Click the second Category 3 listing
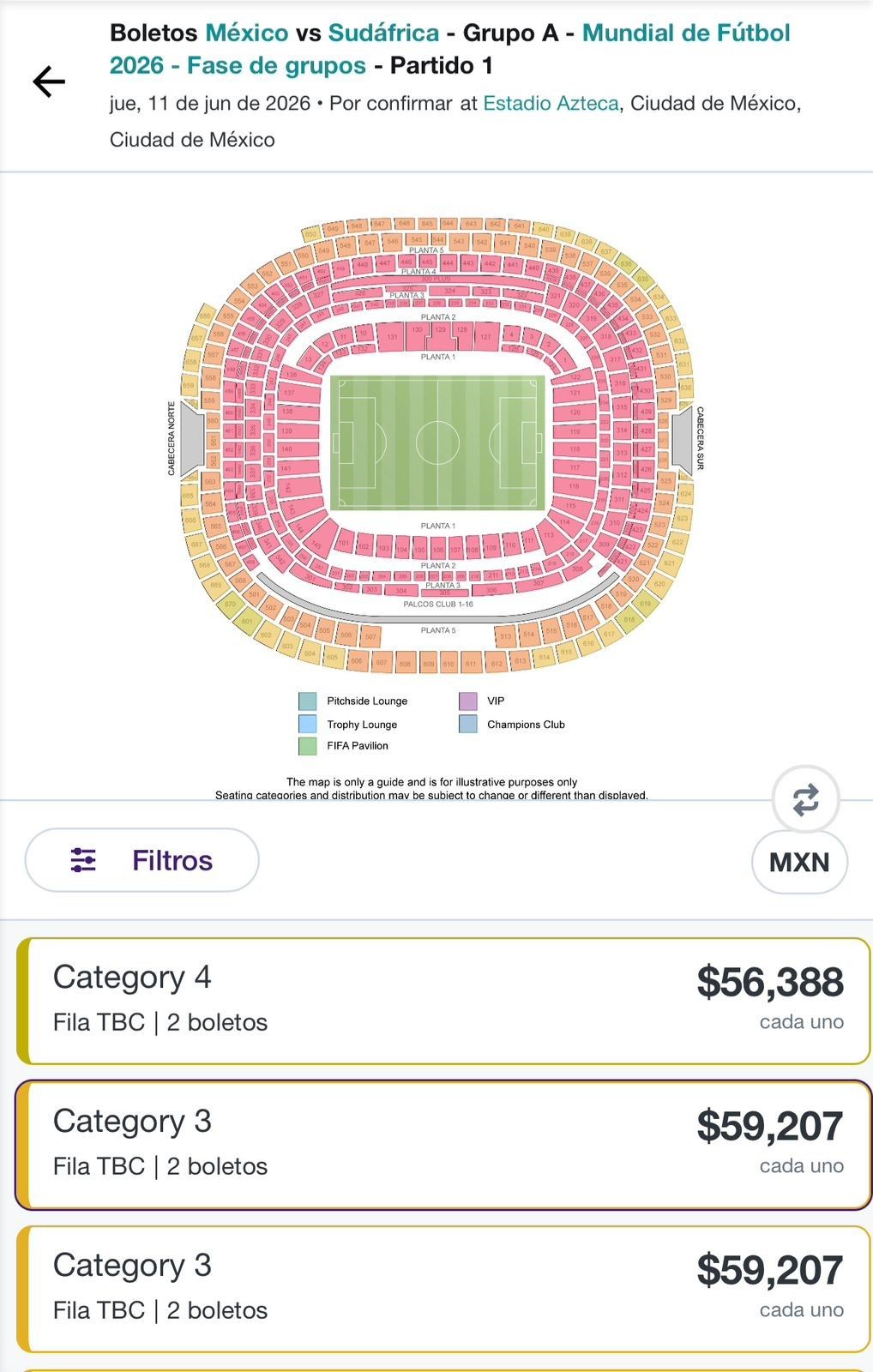Screen dimensions: 873x1372 (436, 1286)
